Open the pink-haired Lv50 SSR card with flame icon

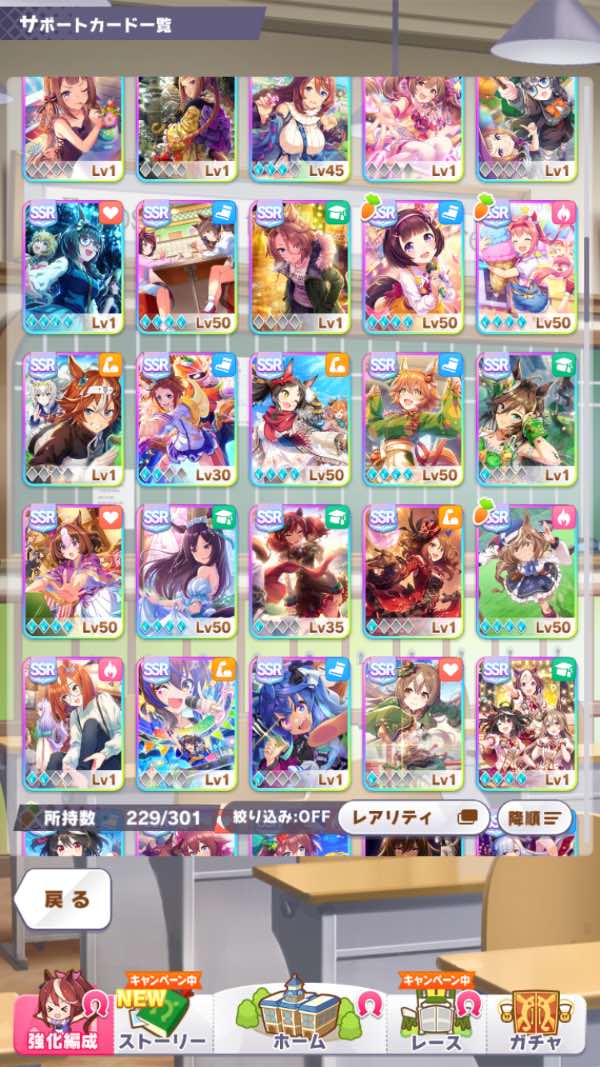click(526, 266)
